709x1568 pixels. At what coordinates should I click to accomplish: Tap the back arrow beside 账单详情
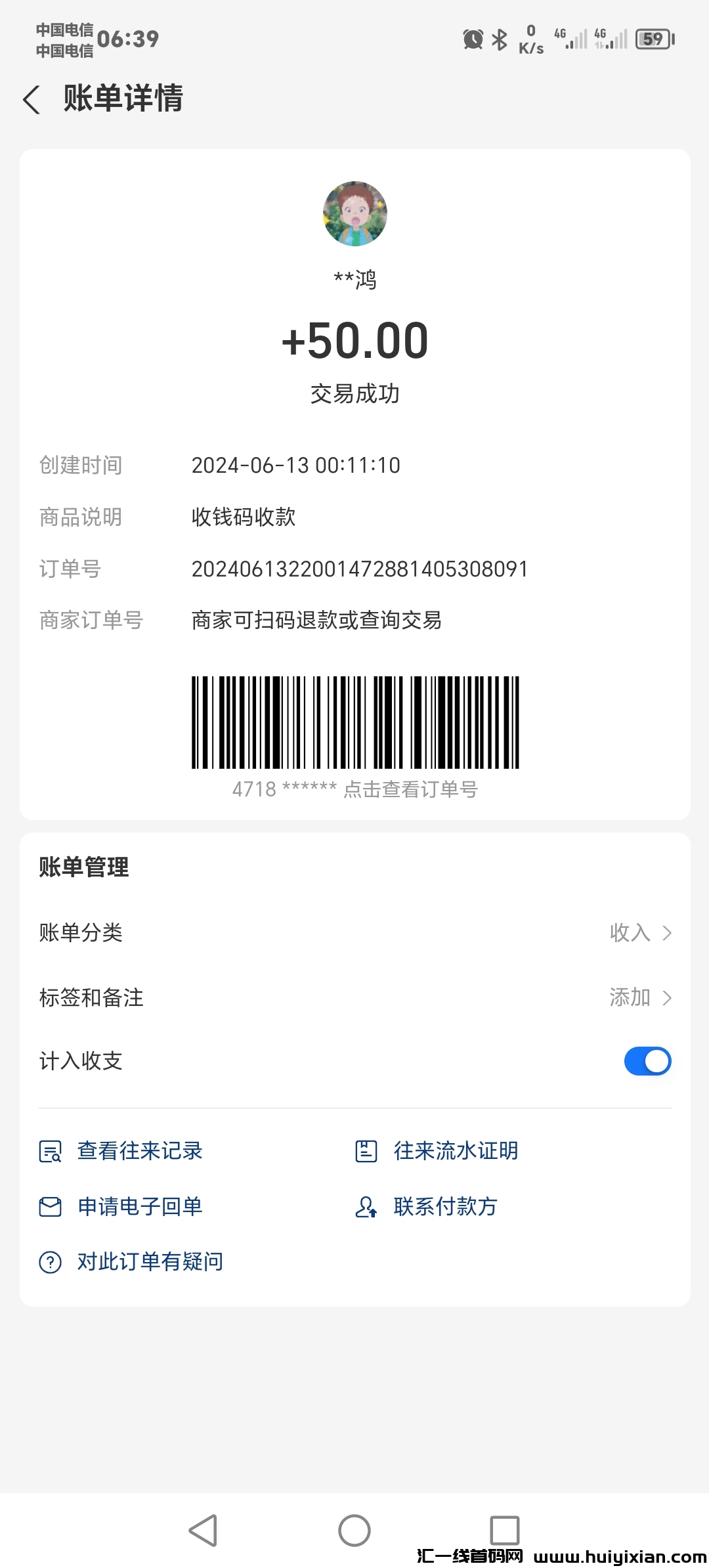tap(31, 100)
